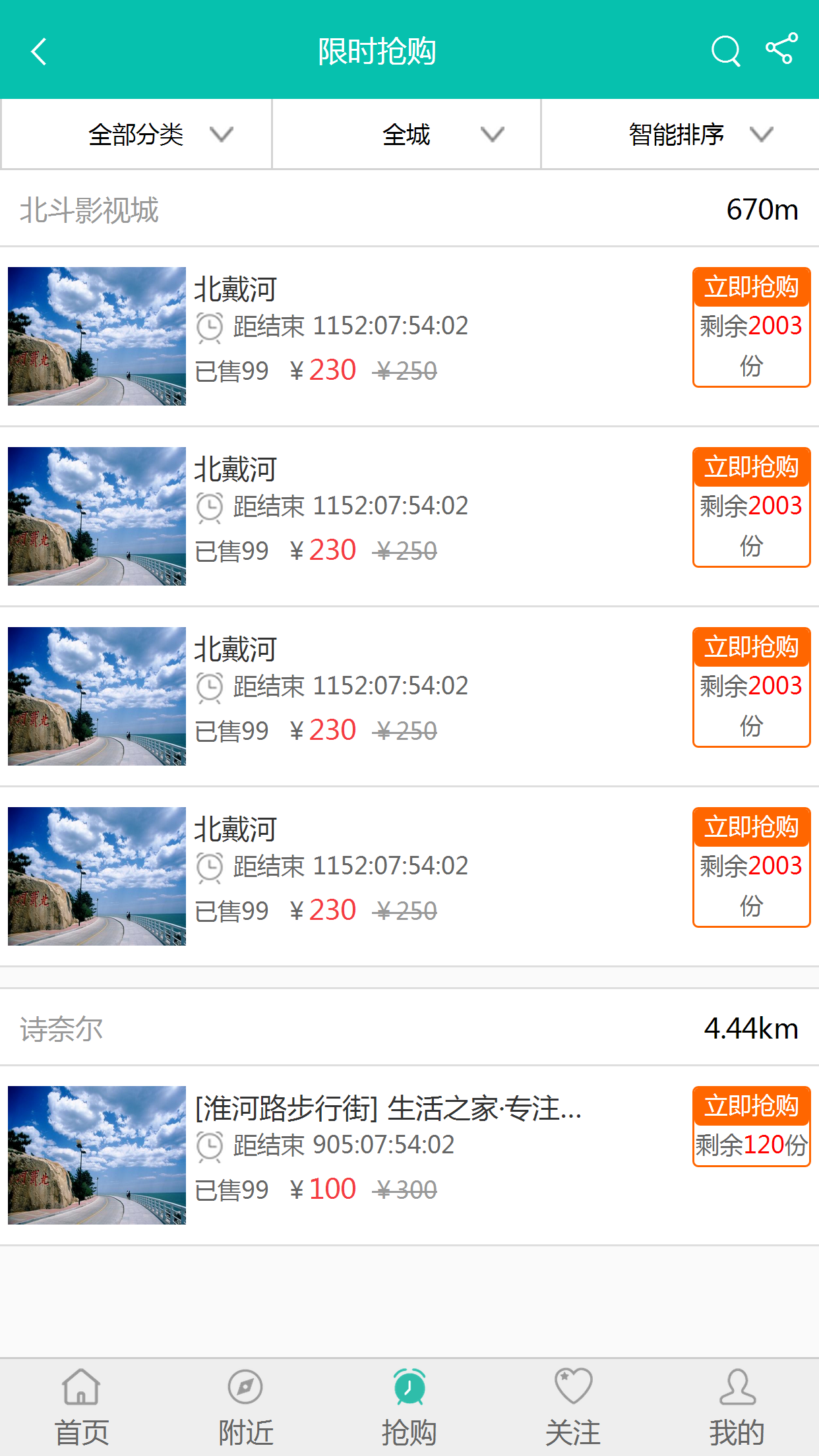Image resolution: width=819 pixels, height=1456 pixels.
Task: Open the search icon
Action: 725,51
